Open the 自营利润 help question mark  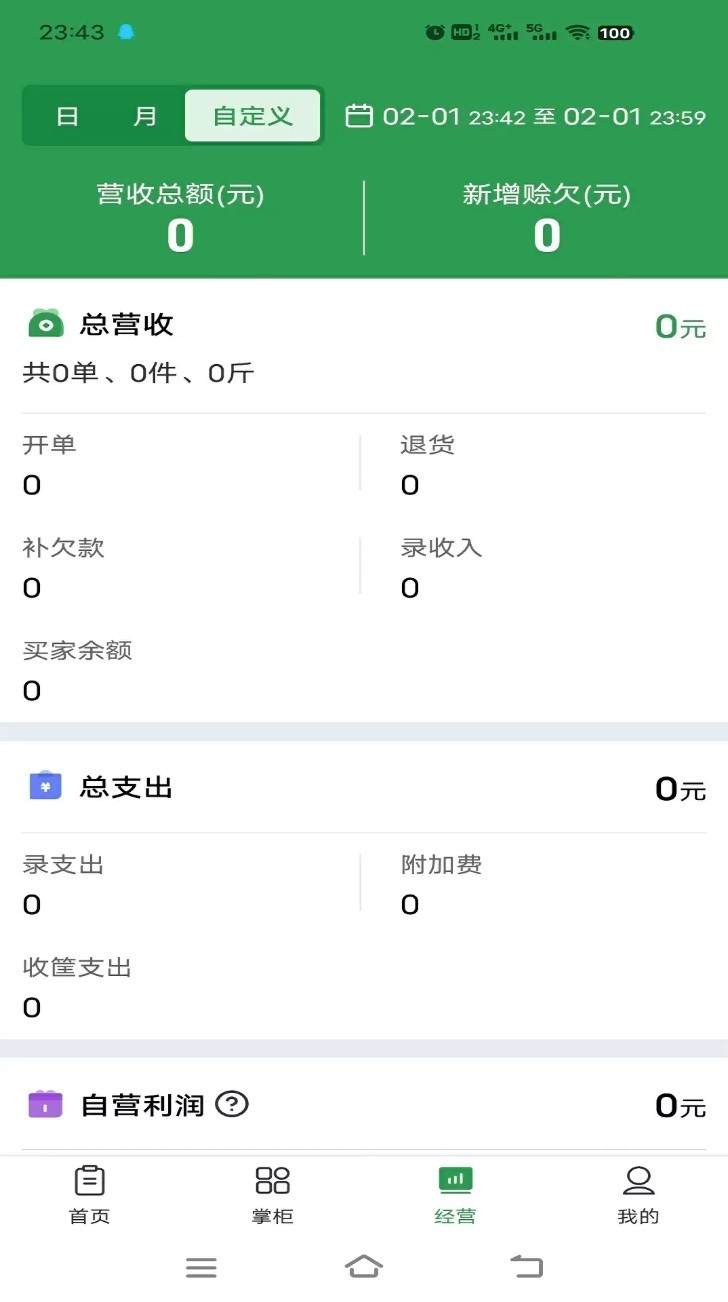[232, 1105]
